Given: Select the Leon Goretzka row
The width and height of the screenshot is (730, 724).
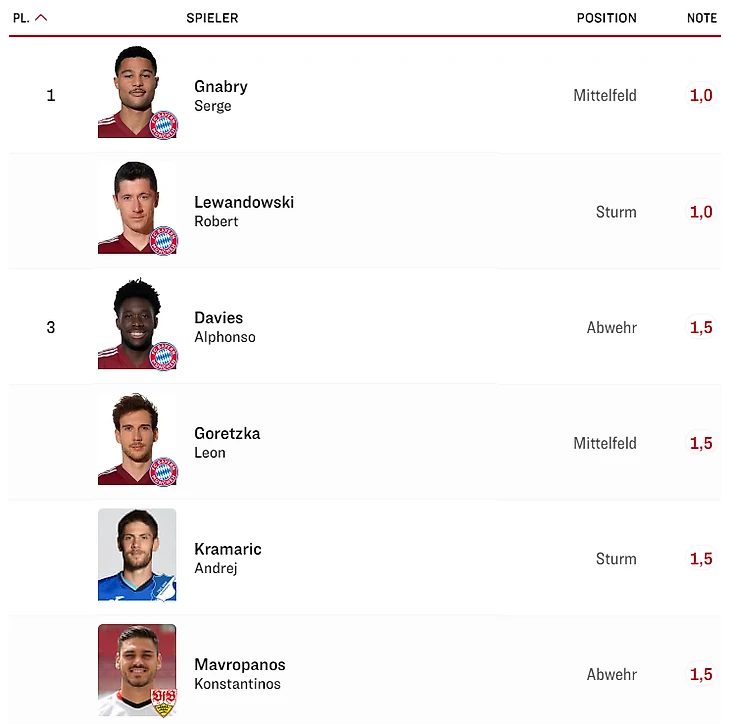Looking at the screenshot, I should coord(227,443).
